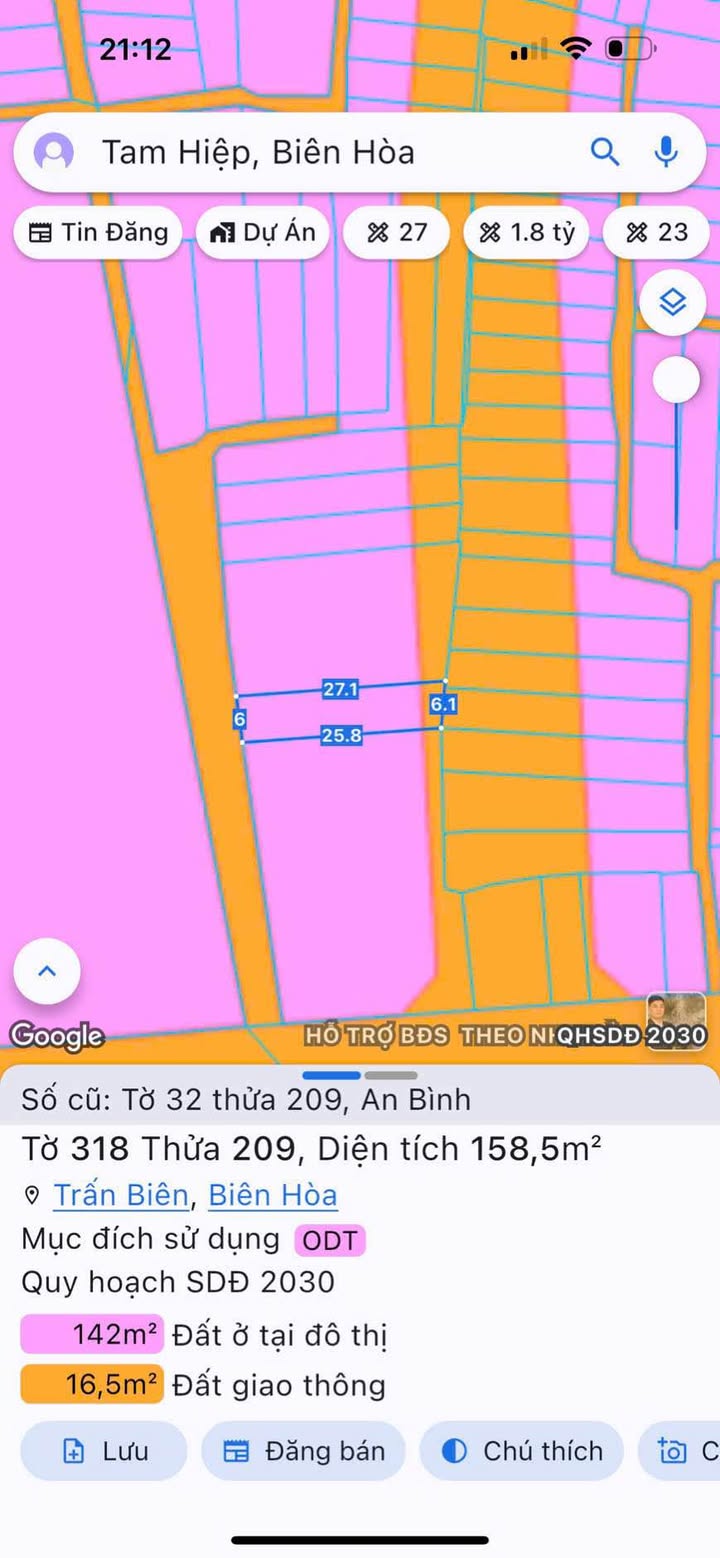This screenshot has height=1558, width=720.
Task: Open the map layers button
Action: pos(673,301)
